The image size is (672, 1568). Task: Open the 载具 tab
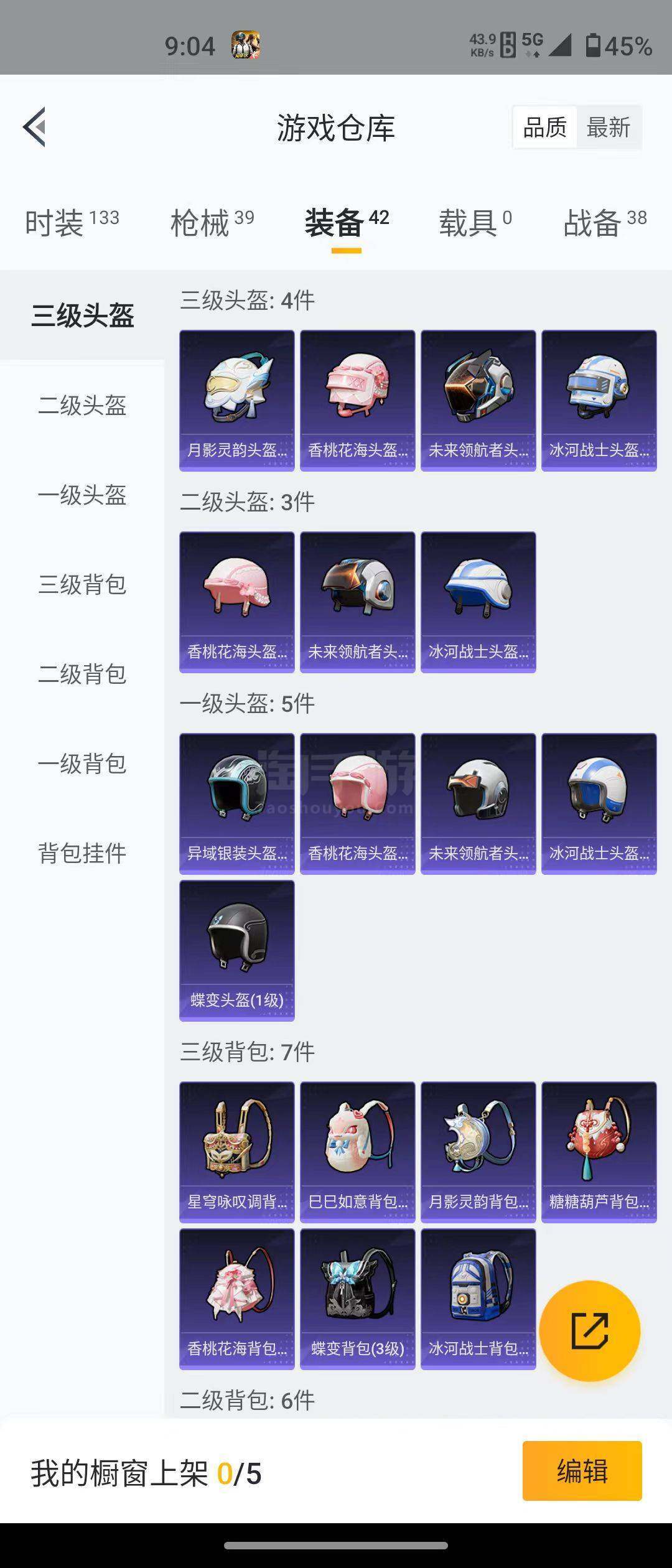click(475, 222)
